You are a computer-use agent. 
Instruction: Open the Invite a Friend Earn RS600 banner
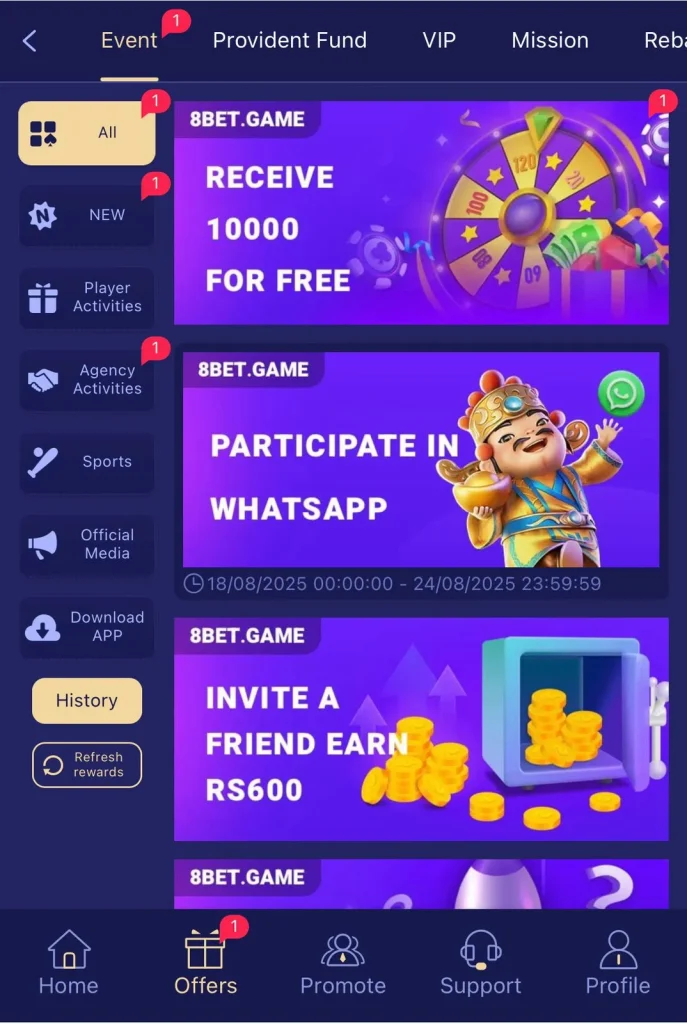pos(421,729)
